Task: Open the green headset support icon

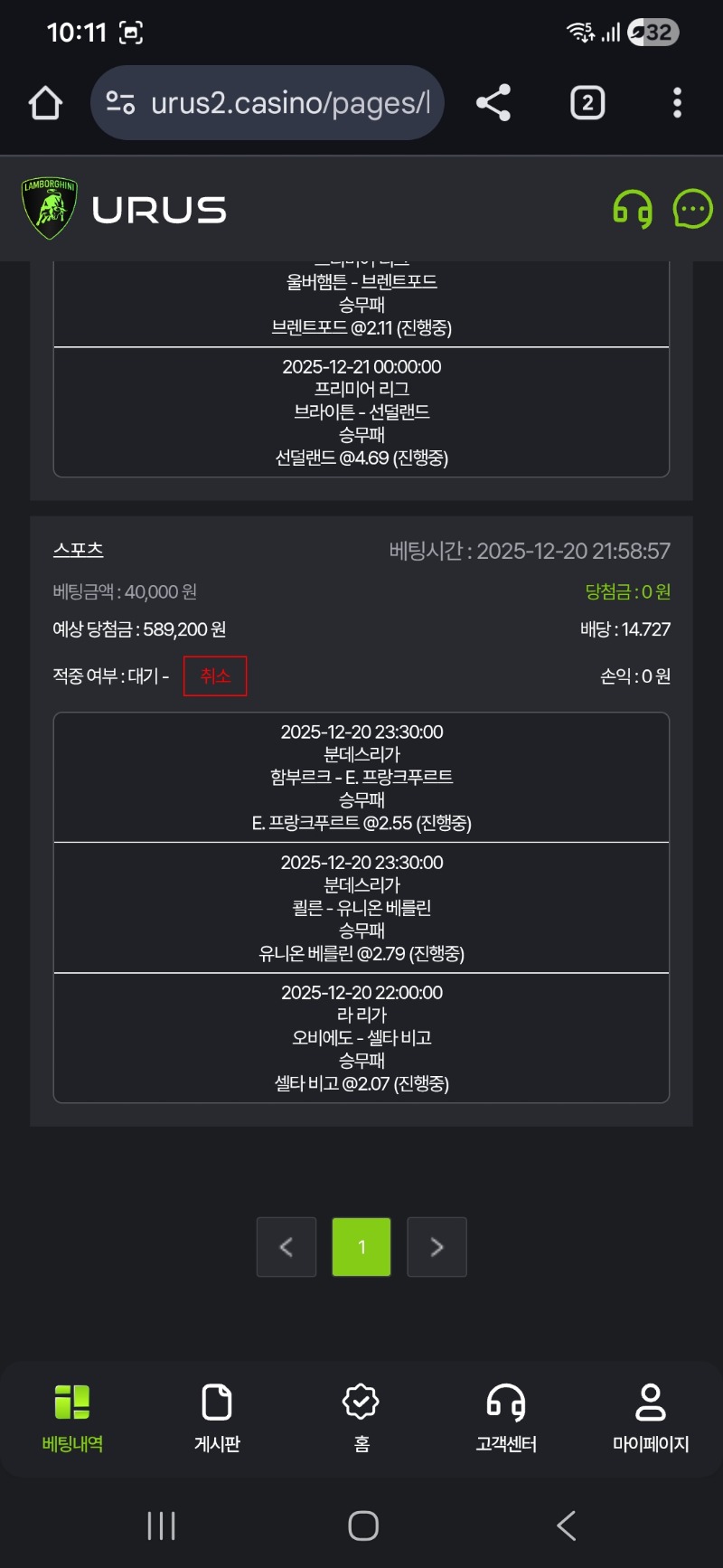Action: [x=633, y=209]
